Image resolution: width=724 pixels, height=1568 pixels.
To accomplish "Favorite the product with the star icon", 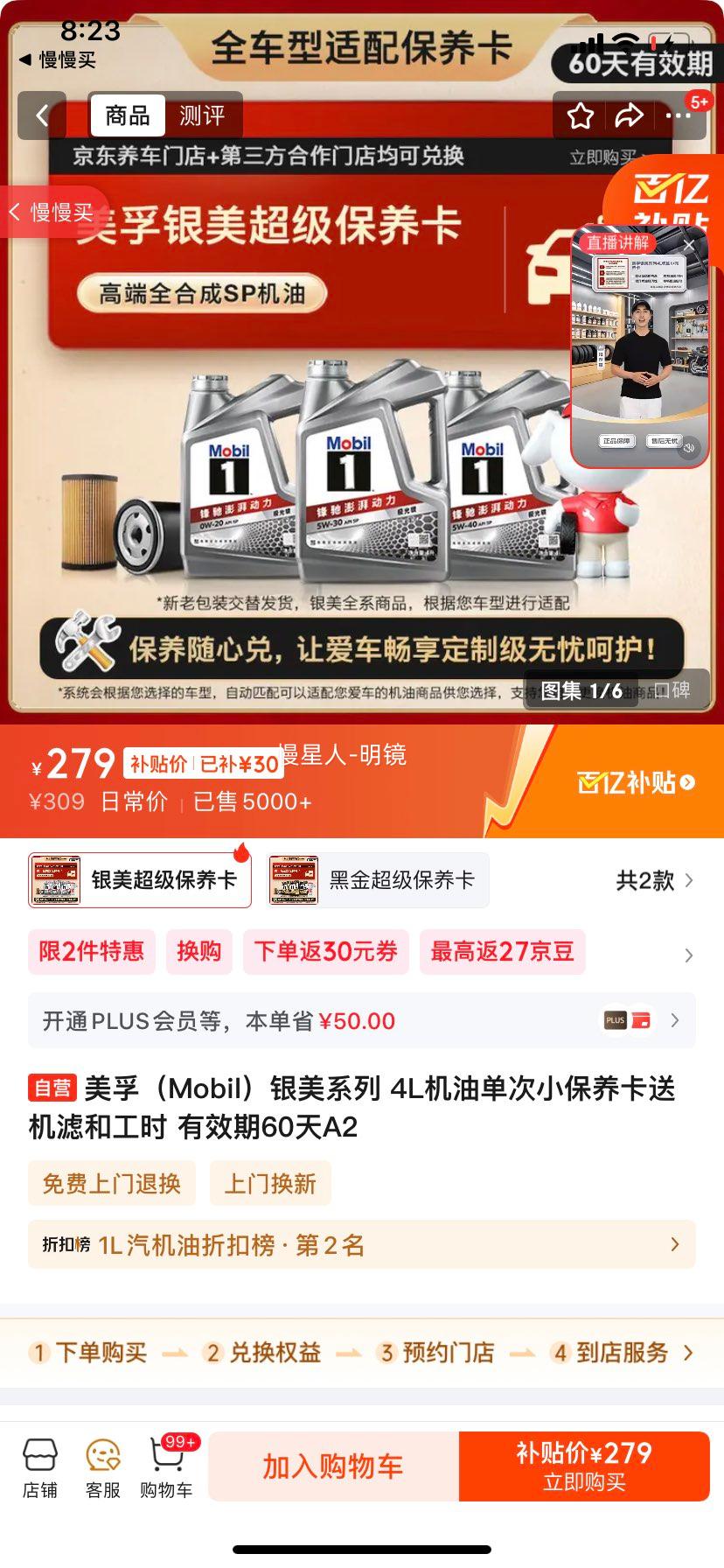I will tap(580, 115).
